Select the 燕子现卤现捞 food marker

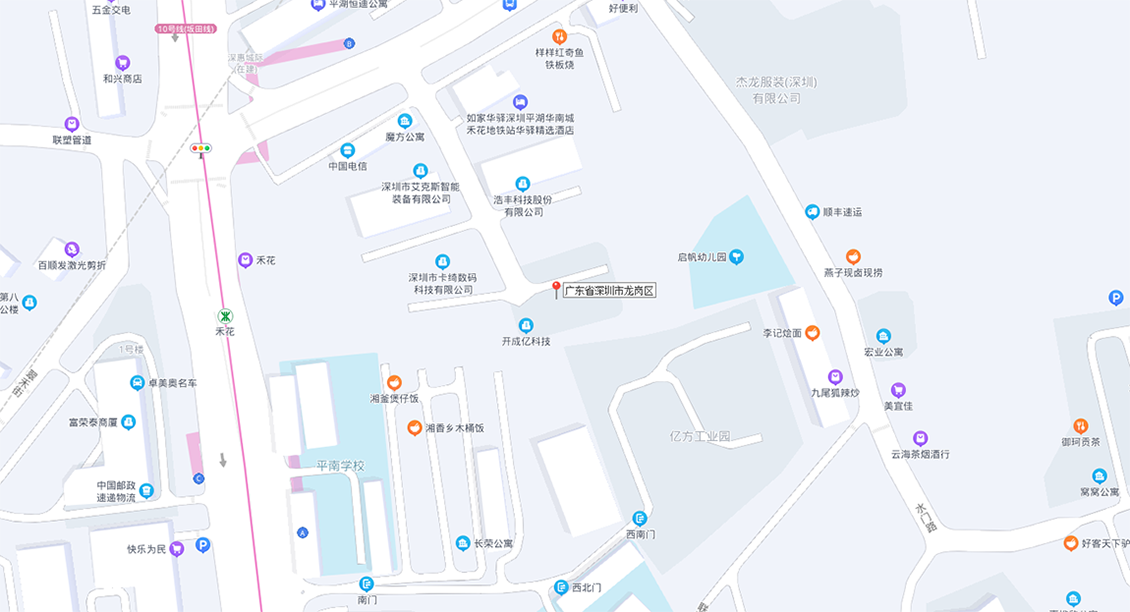pos(853,257)
